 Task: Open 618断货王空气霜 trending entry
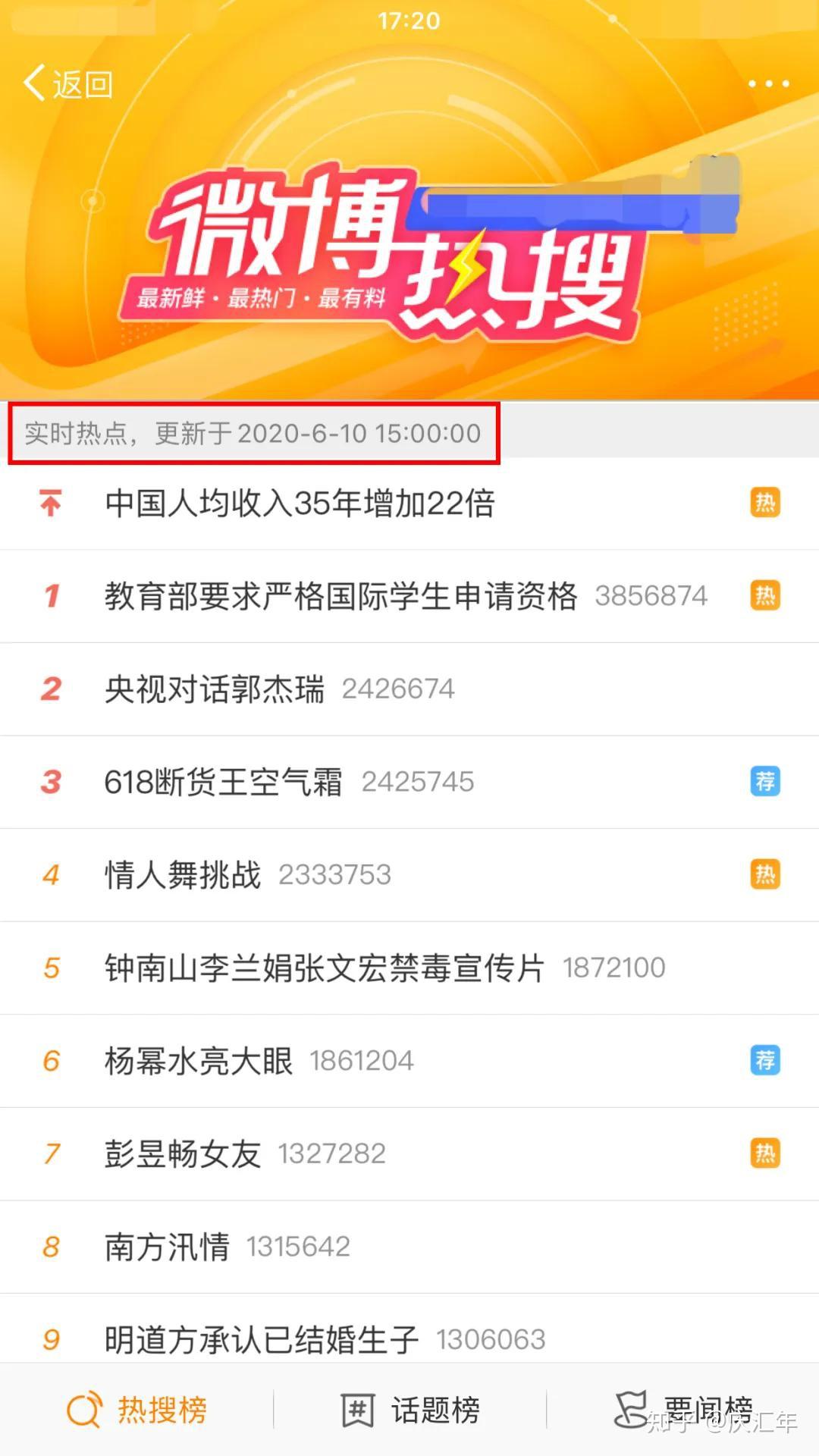coord(223,782)
